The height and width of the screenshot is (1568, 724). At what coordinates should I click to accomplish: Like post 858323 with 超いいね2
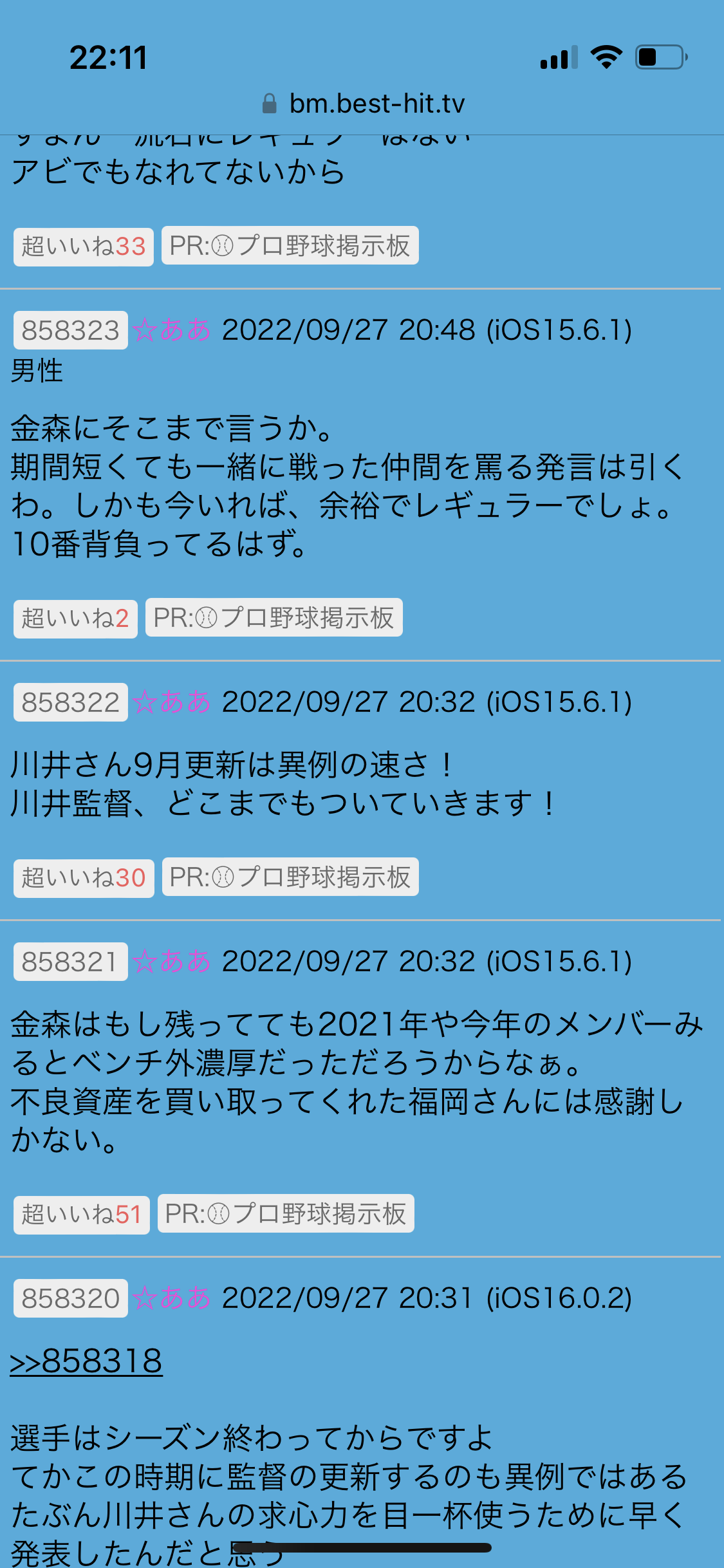pyautogui.click(x=75, y=619)
